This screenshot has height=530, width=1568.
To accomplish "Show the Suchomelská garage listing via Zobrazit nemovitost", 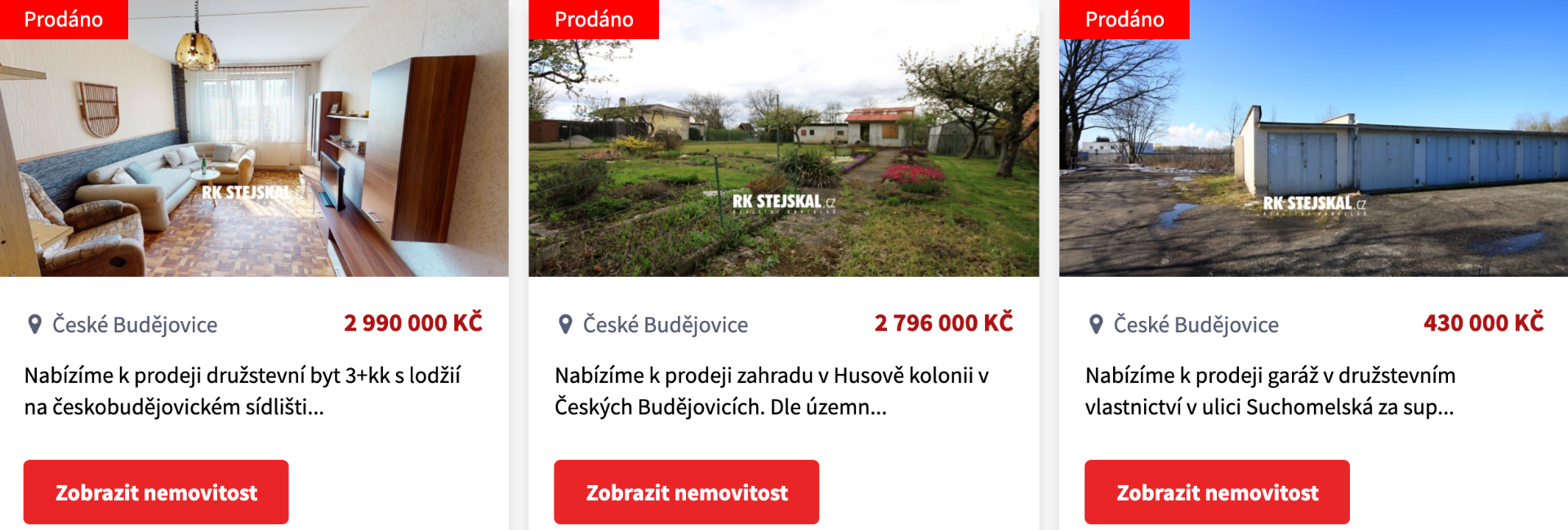I will [1217, 492].
